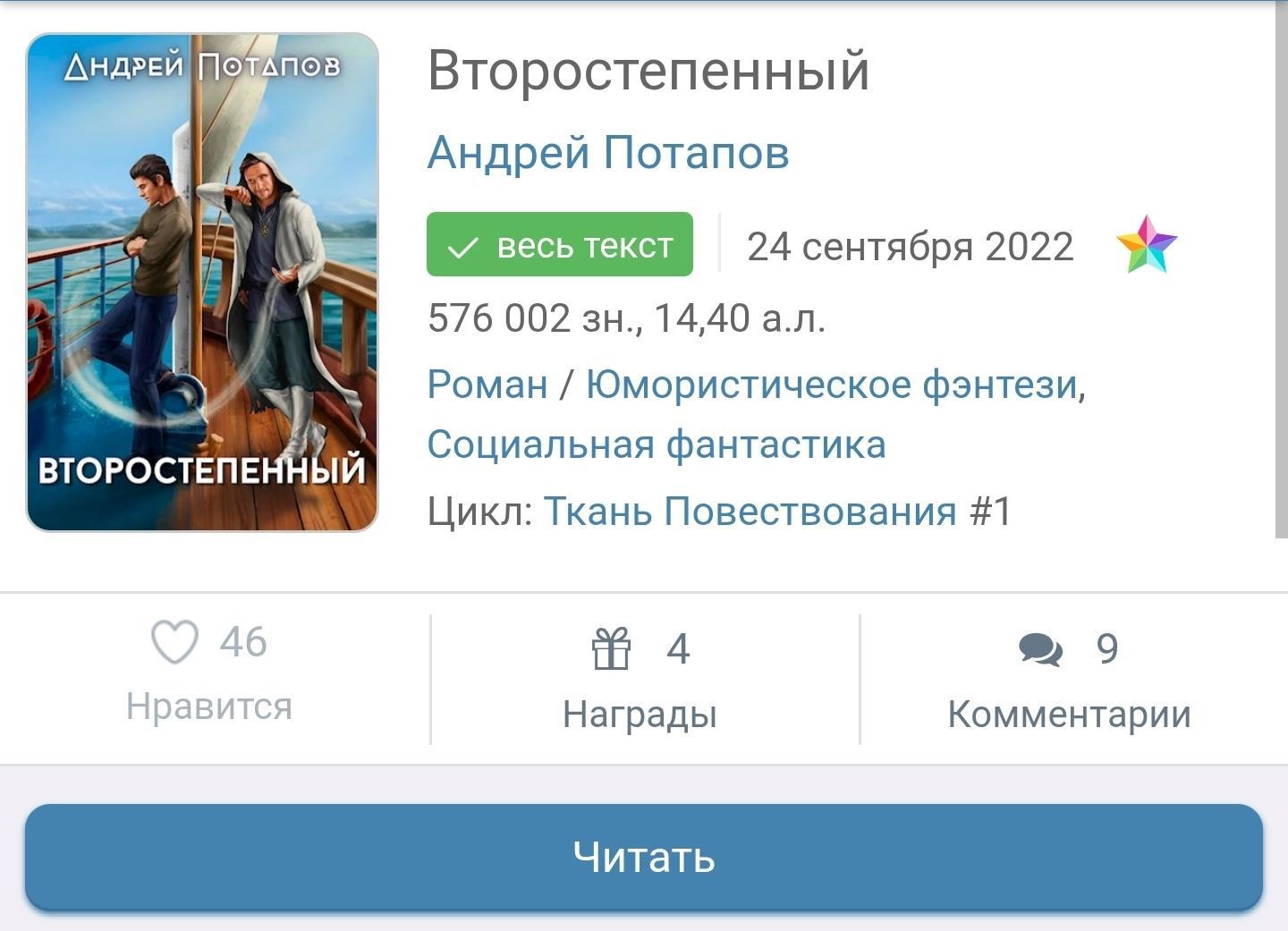The height and width of the screenshot is (931, 1288).
Task: Start reading with the Читать button
Action: click(x=644, y=857)
